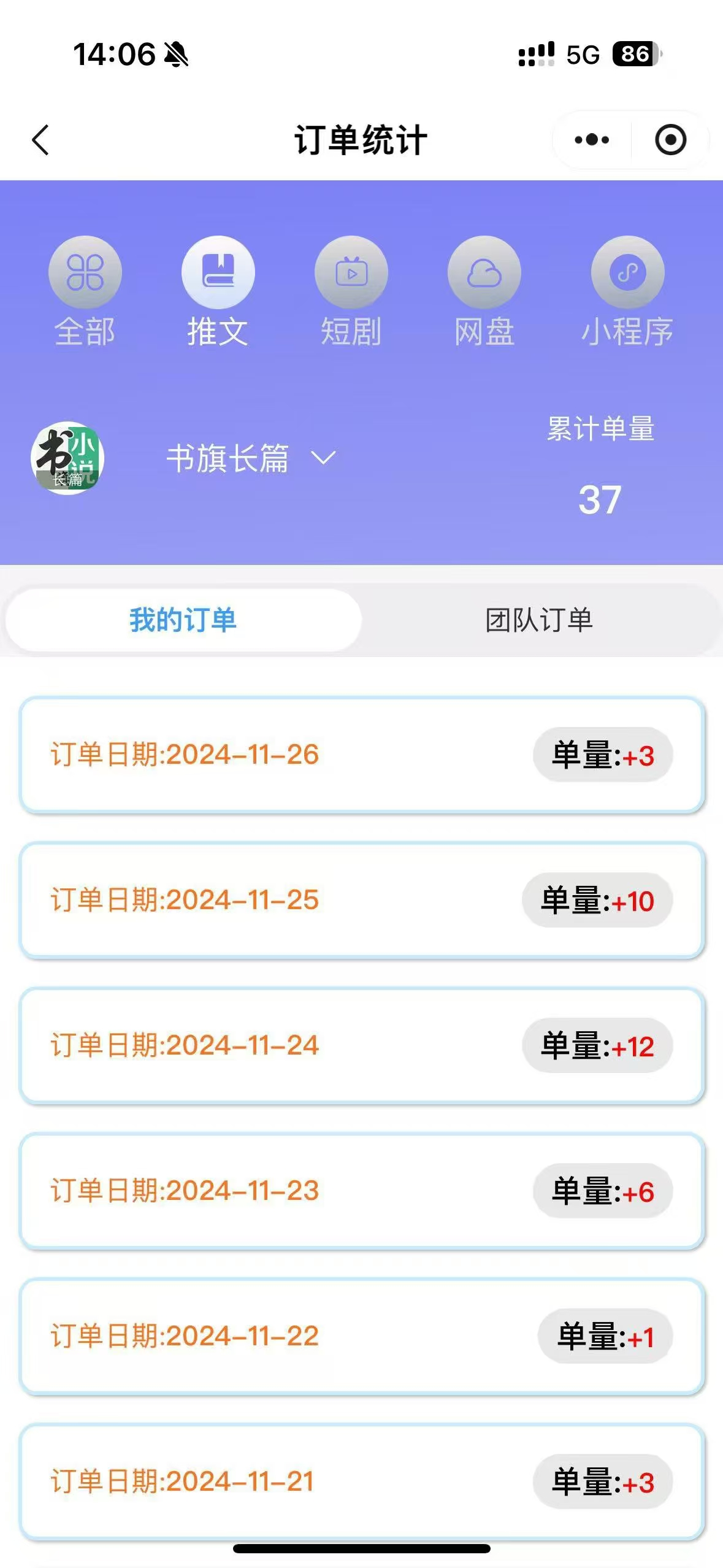
Task: Tap the circular capsule close/target icon
Action: 670,139
